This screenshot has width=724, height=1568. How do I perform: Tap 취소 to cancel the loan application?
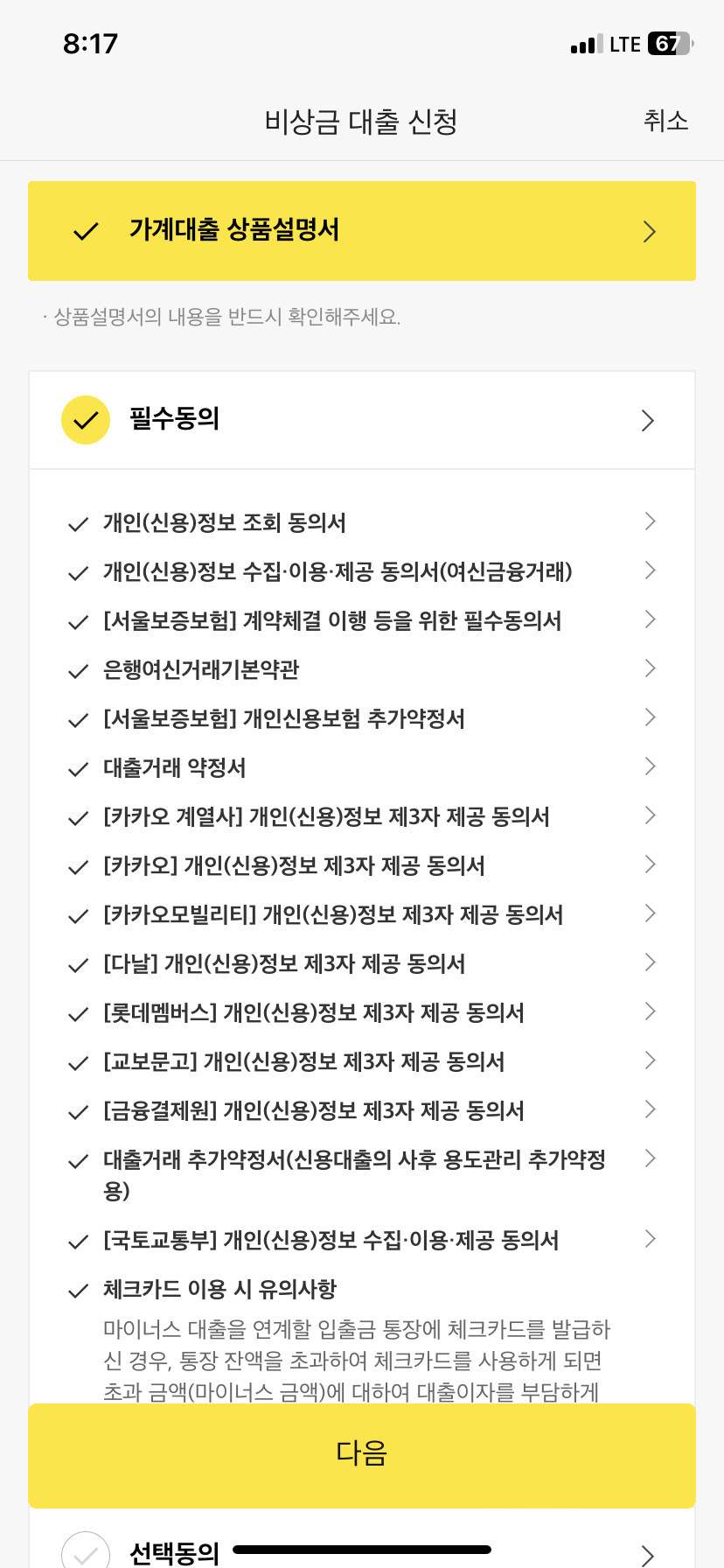[666, 121]
